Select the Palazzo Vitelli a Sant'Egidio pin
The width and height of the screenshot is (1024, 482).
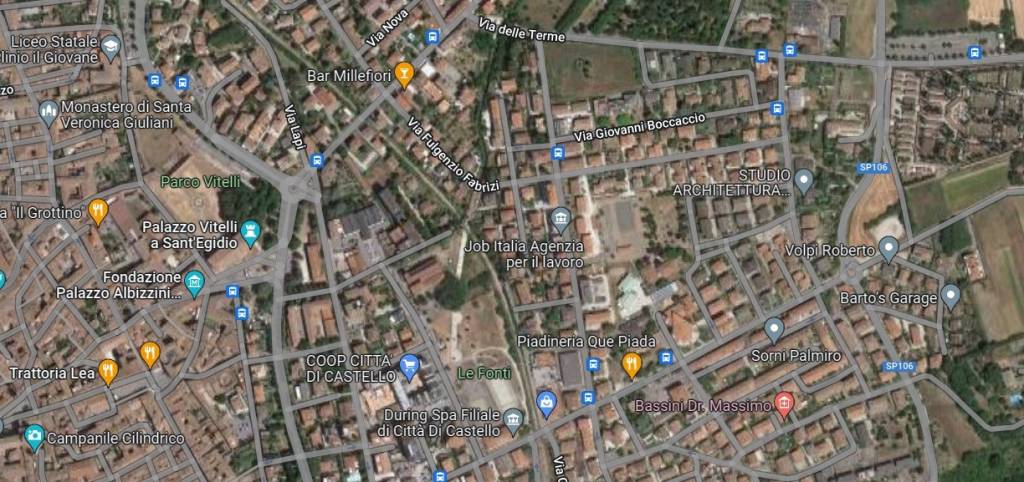[250, 234]
